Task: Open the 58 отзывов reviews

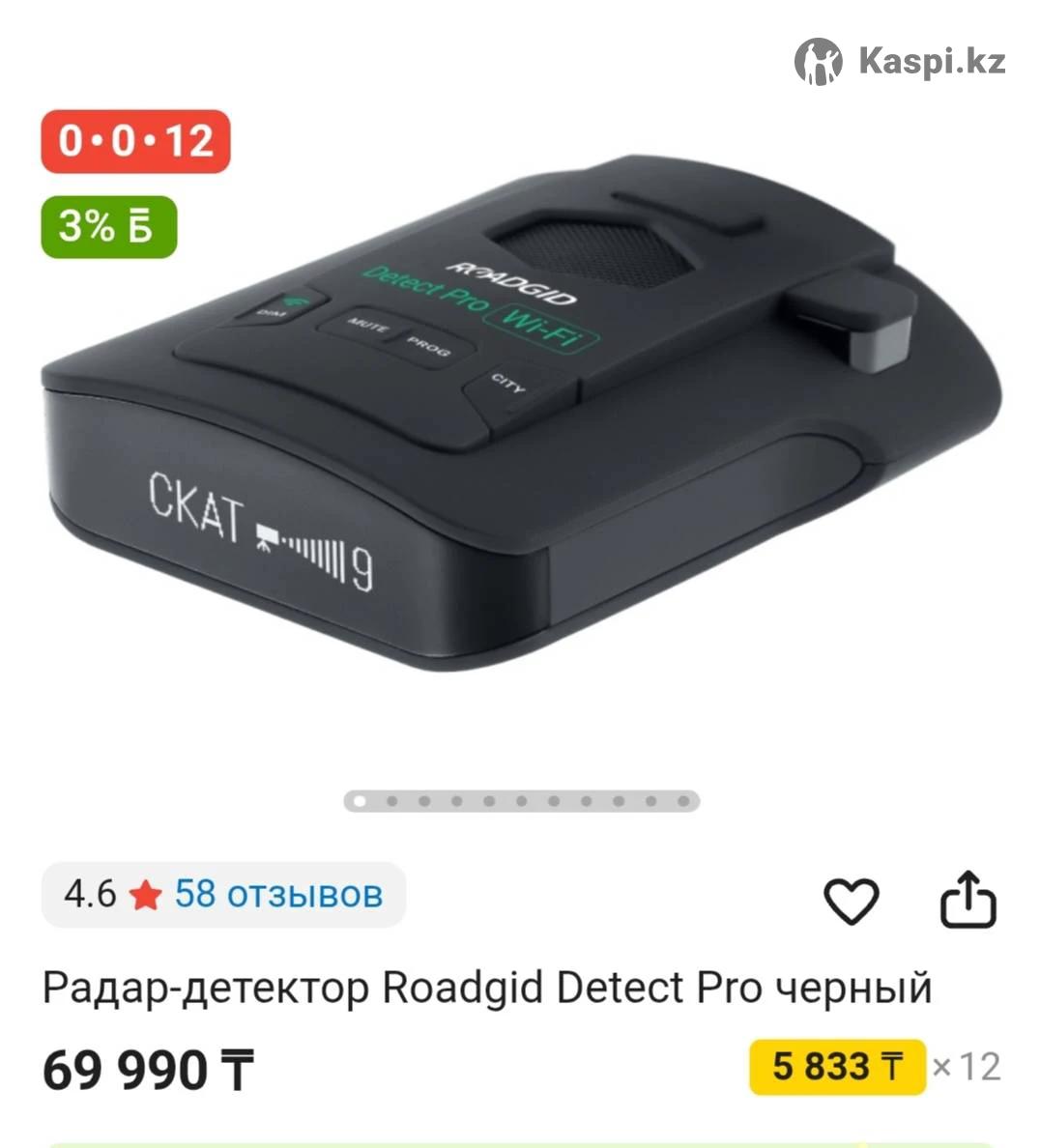Action: coord(277,894)
